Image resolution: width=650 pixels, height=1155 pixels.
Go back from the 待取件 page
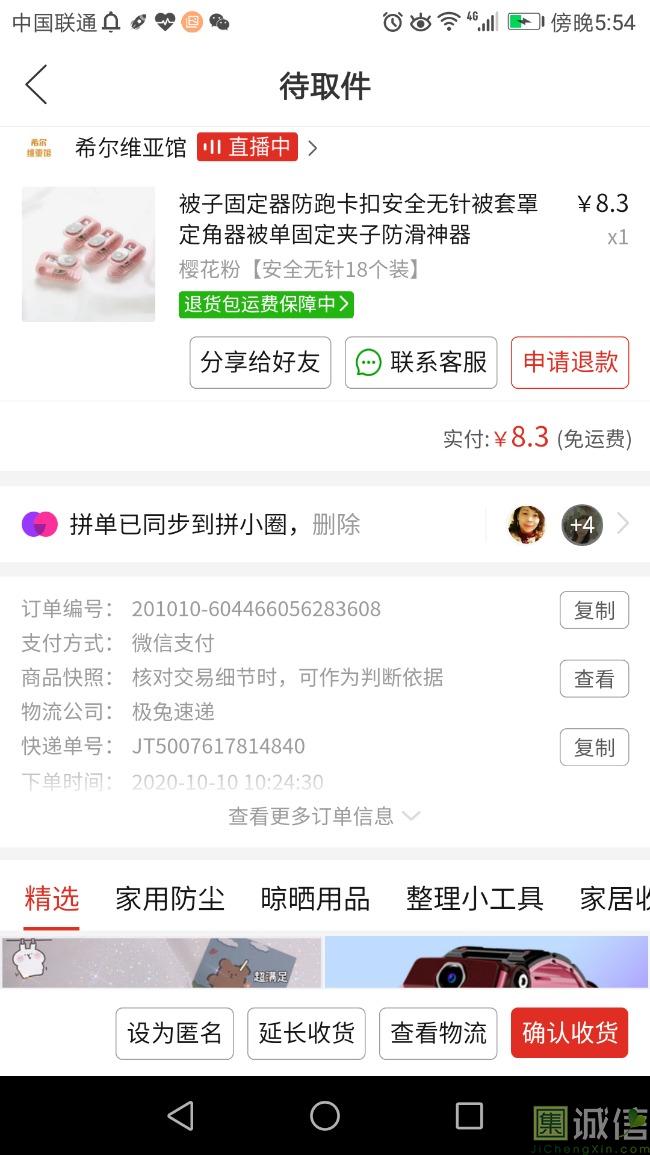36,85
